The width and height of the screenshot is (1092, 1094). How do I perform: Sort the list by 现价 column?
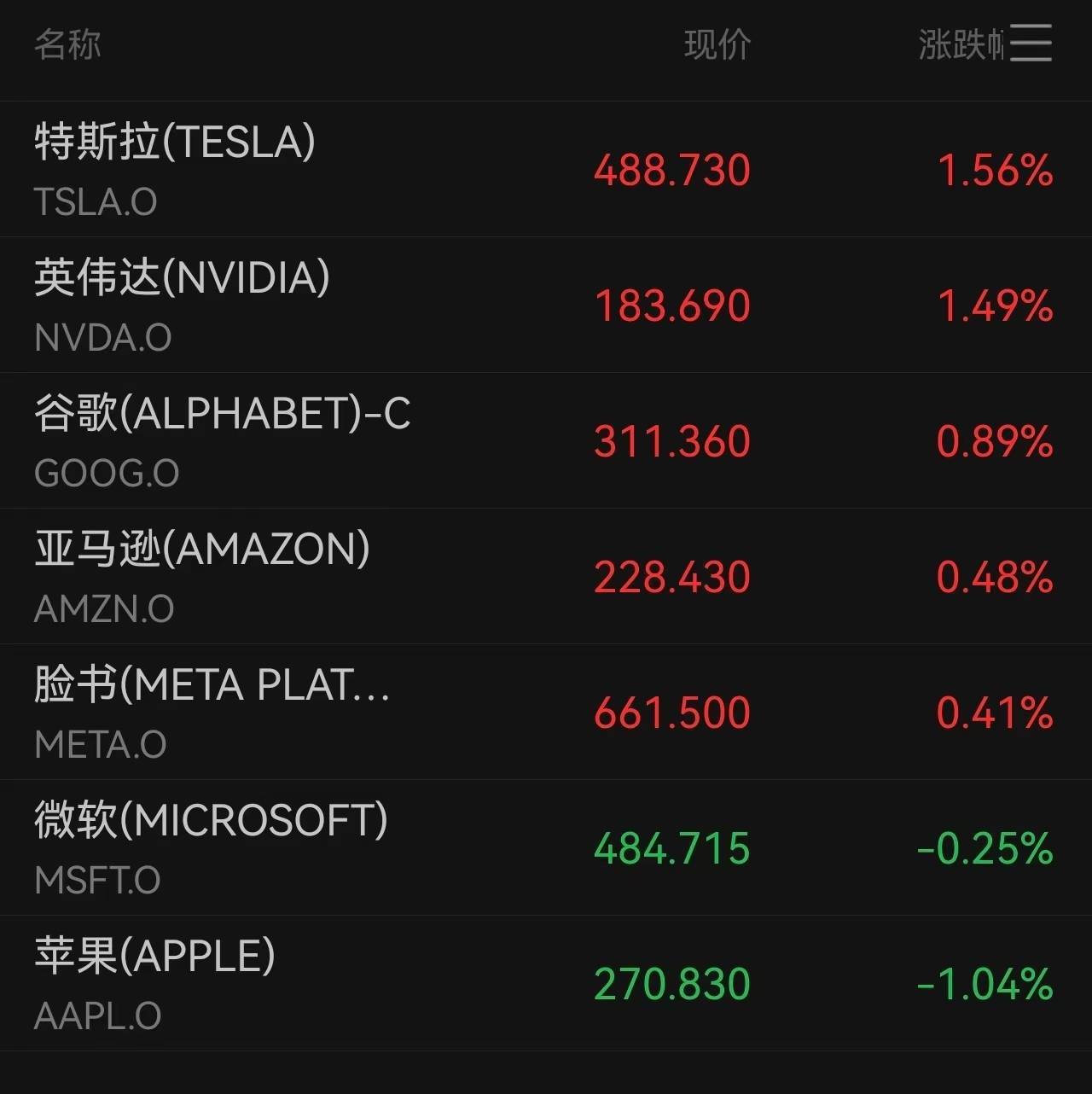pyautogui.click(x=717, y=44)
